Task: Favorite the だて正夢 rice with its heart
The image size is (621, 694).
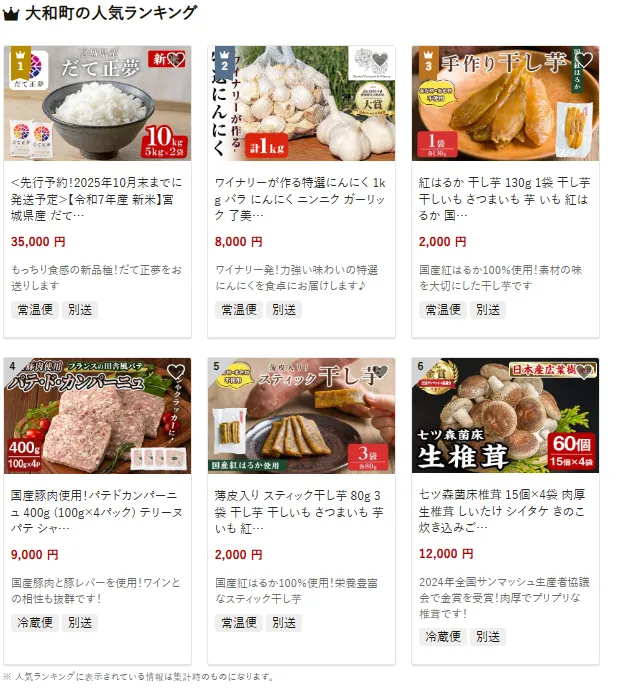Action: [x=175, y=59]
